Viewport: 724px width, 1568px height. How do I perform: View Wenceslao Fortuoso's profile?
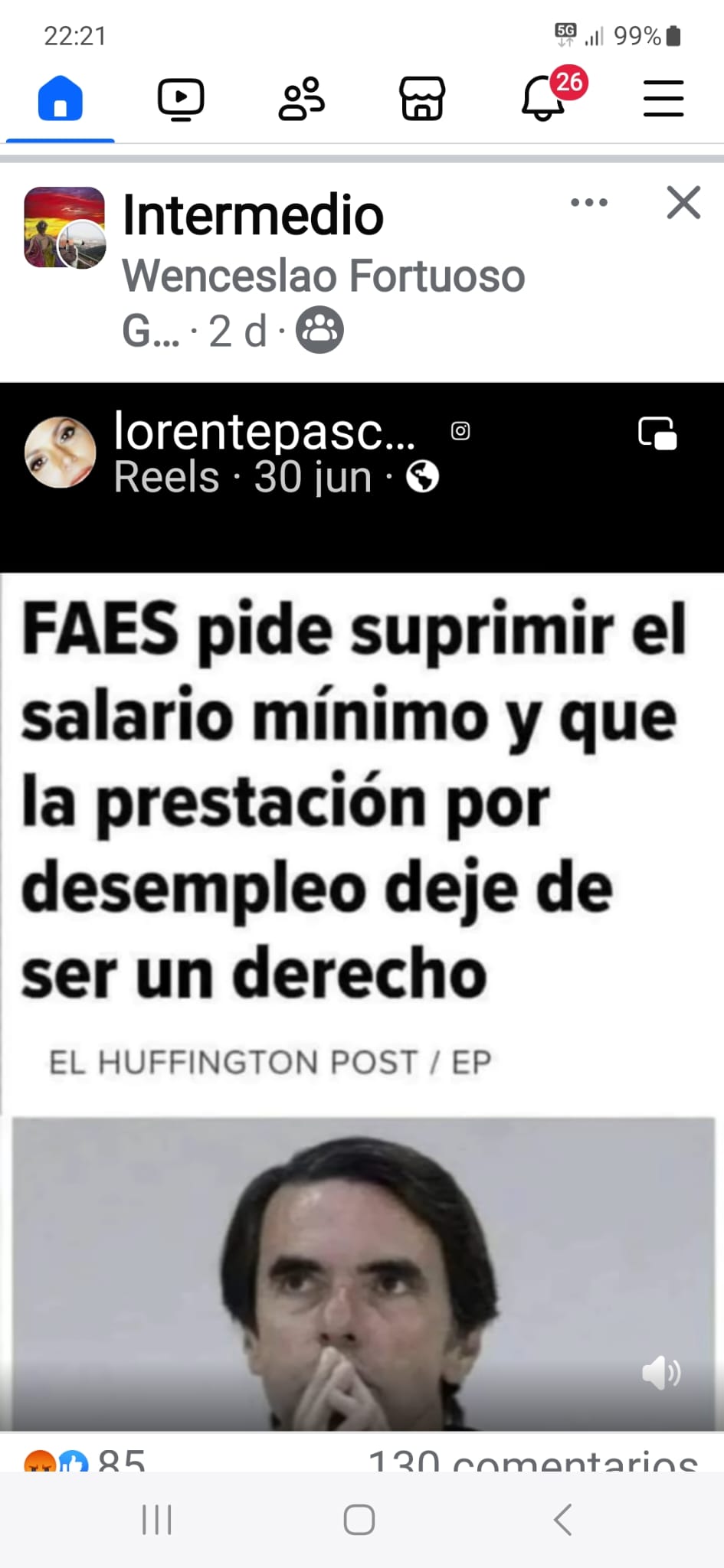click(323, 276)
